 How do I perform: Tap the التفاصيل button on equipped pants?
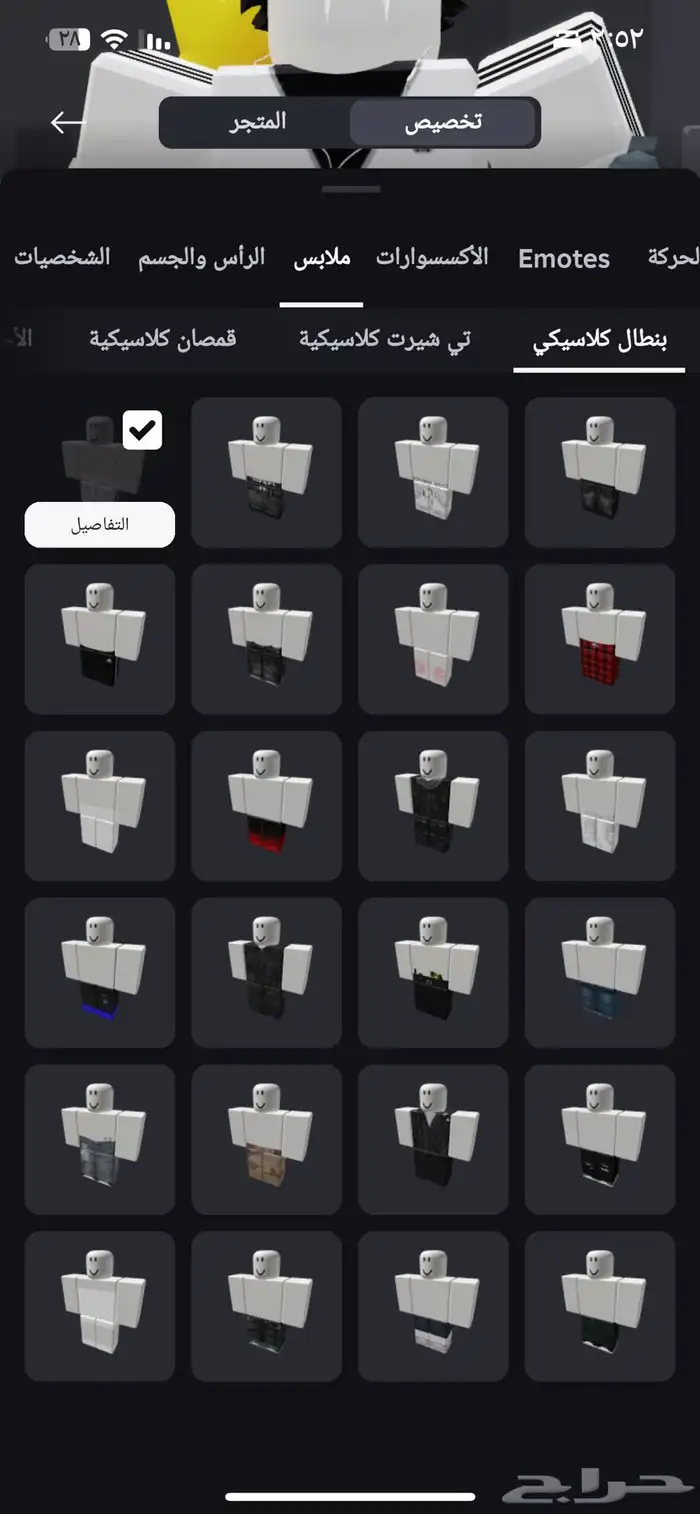[100, 525]
